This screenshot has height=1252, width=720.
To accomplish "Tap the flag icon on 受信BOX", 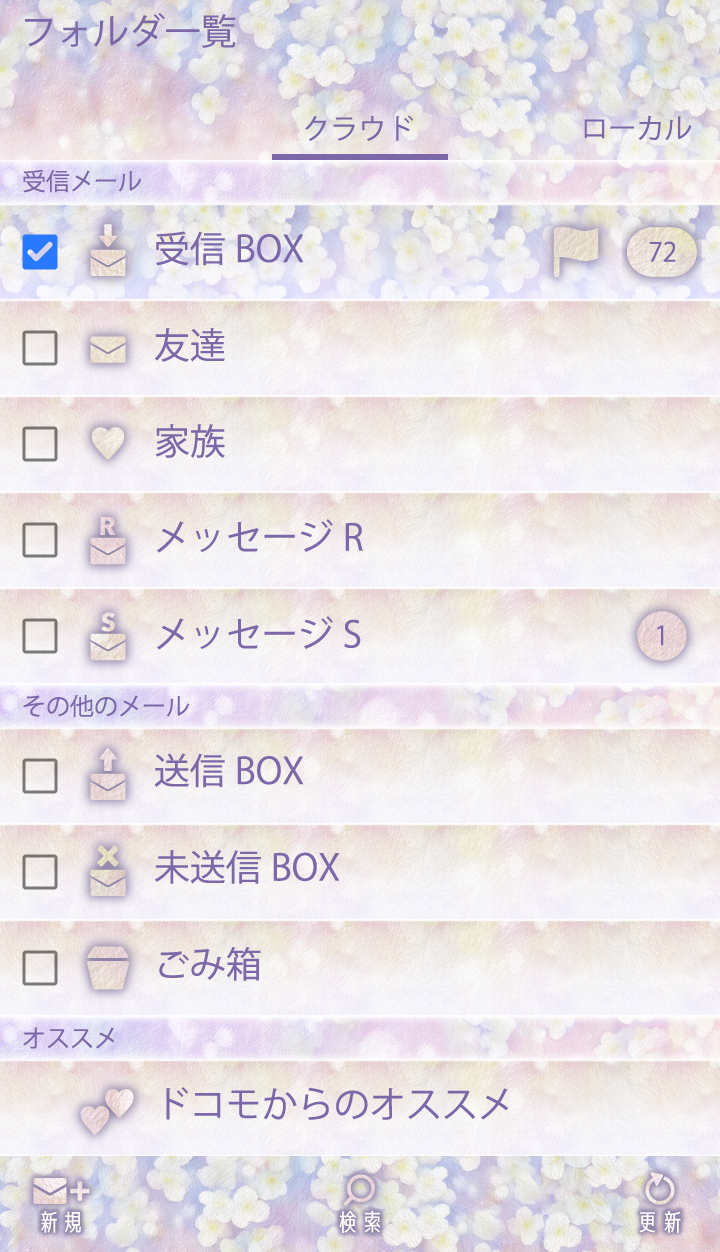I will [576, 251].
